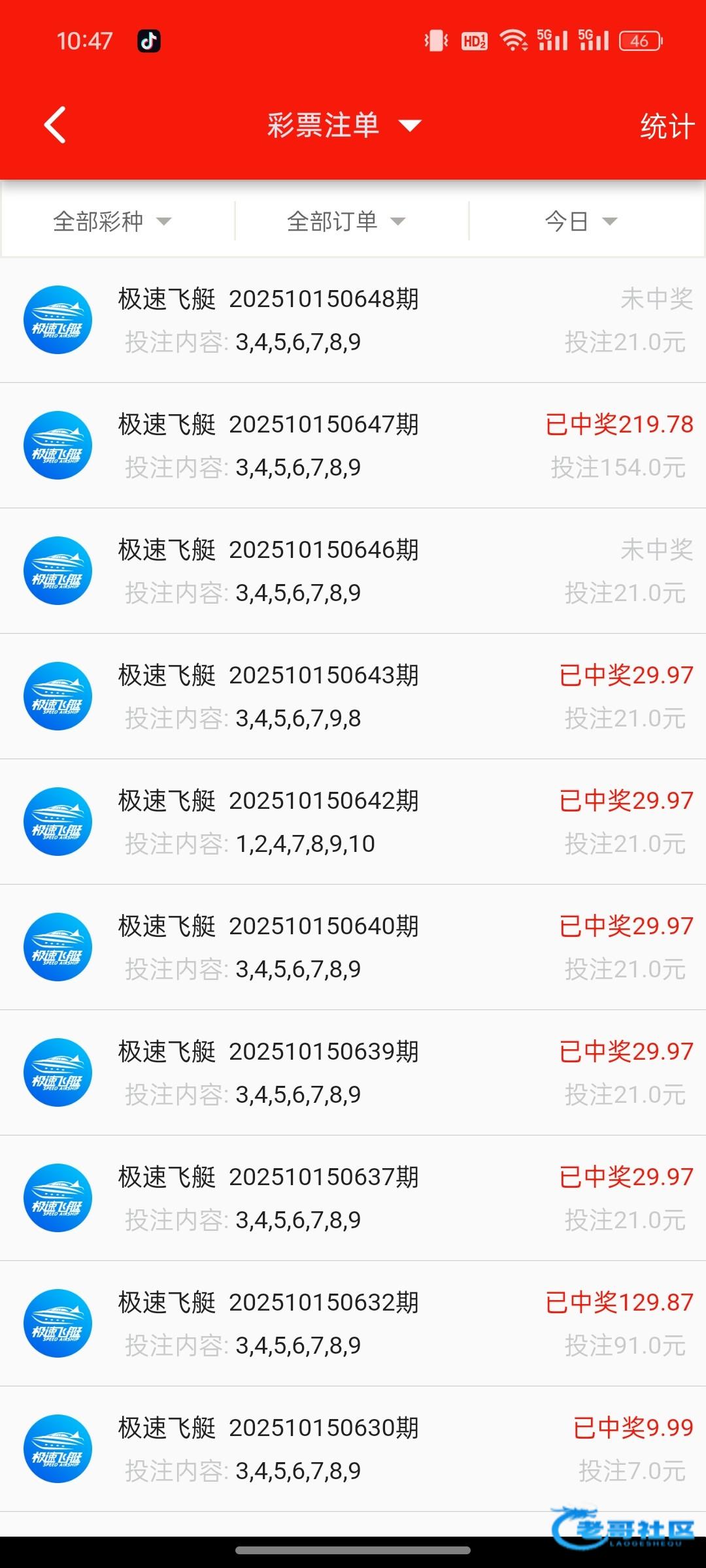Open the 202510150642 bet with 1,2,4,7,8,9,10
706x1568 pixels.
click(353, 822)
